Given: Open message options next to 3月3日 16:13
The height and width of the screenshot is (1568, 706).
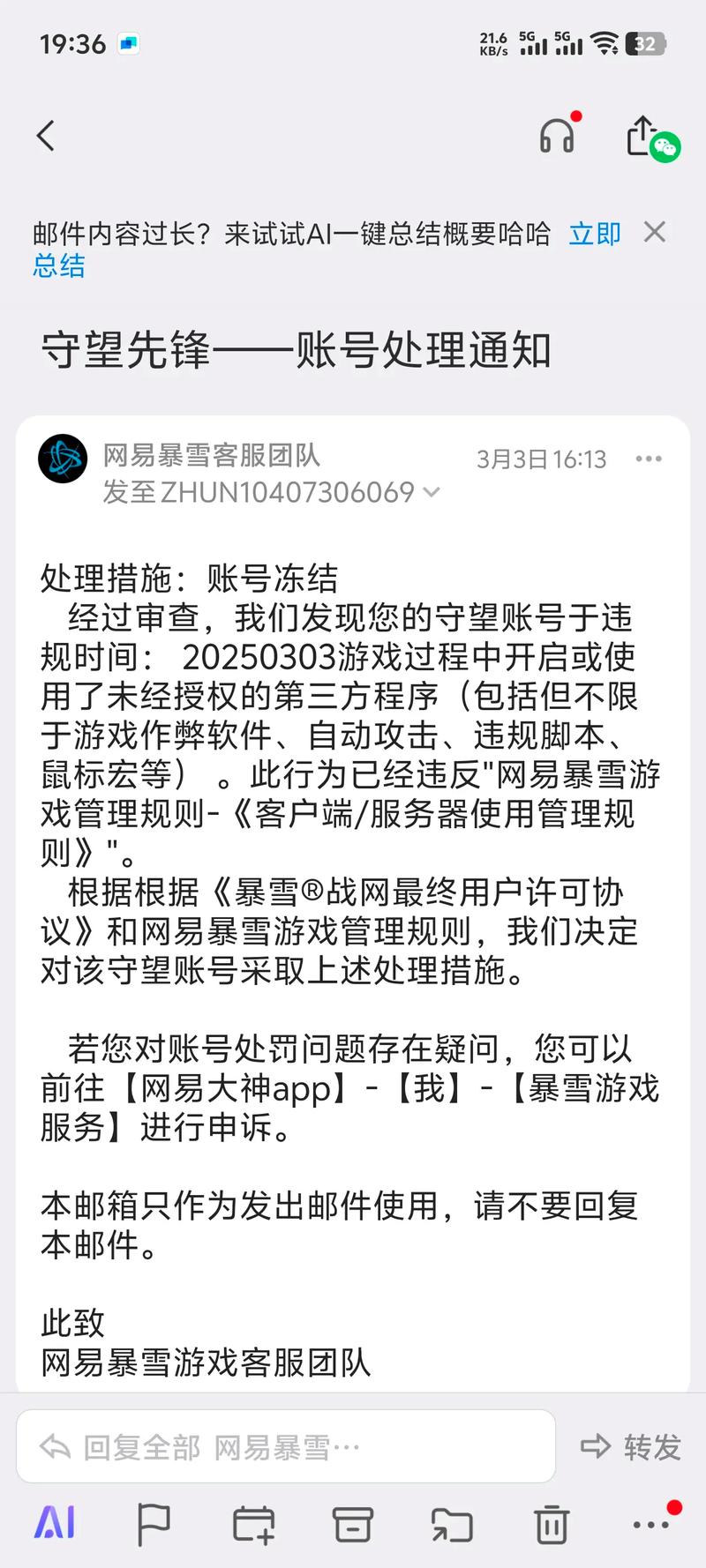Looking at the screenshot, I should click(649, 459).
